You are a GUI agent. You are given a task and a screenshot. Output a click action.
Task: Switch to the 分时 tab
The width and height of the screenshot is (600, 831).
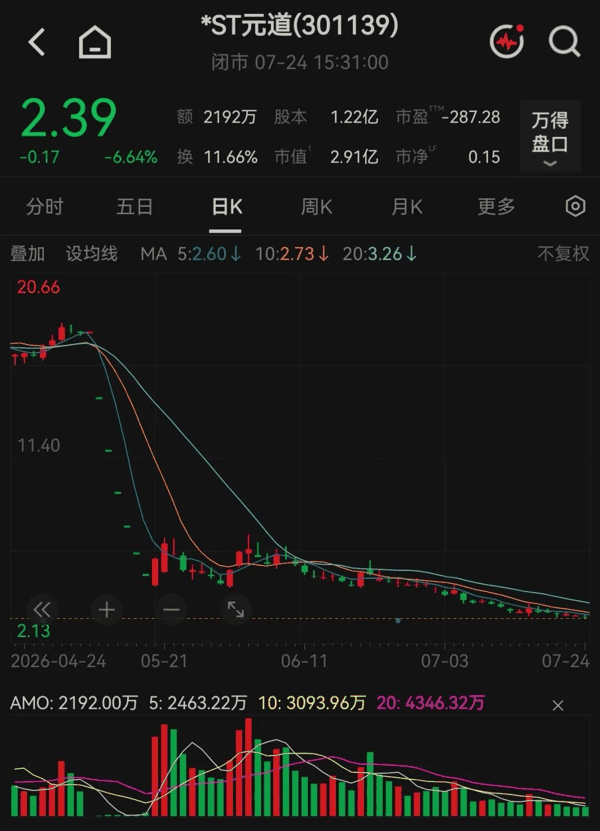tap(45, 206)
